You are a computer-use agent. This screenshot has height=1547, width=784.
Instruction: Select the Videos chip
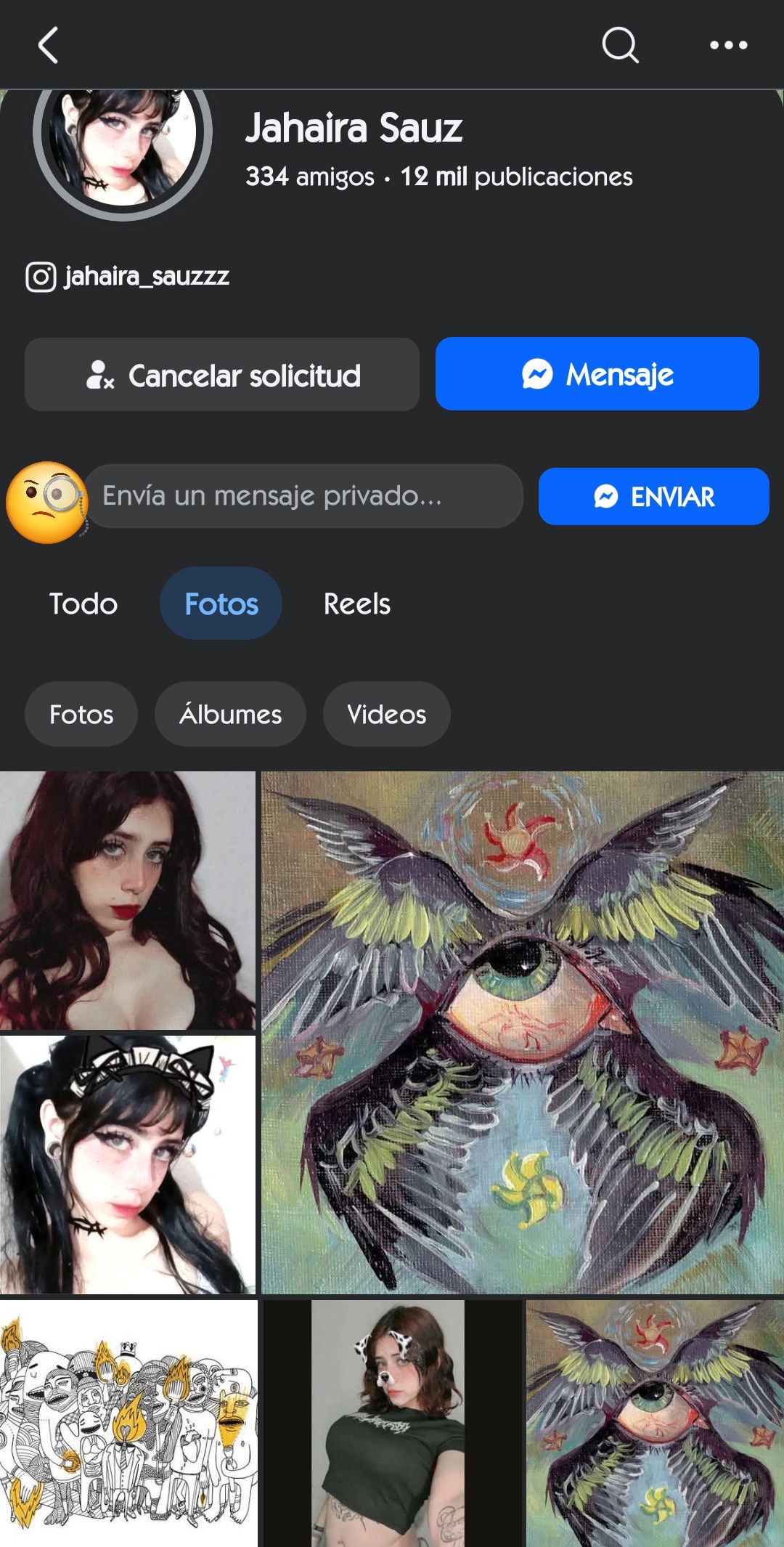pyautogui.click(x=386, y=714)
